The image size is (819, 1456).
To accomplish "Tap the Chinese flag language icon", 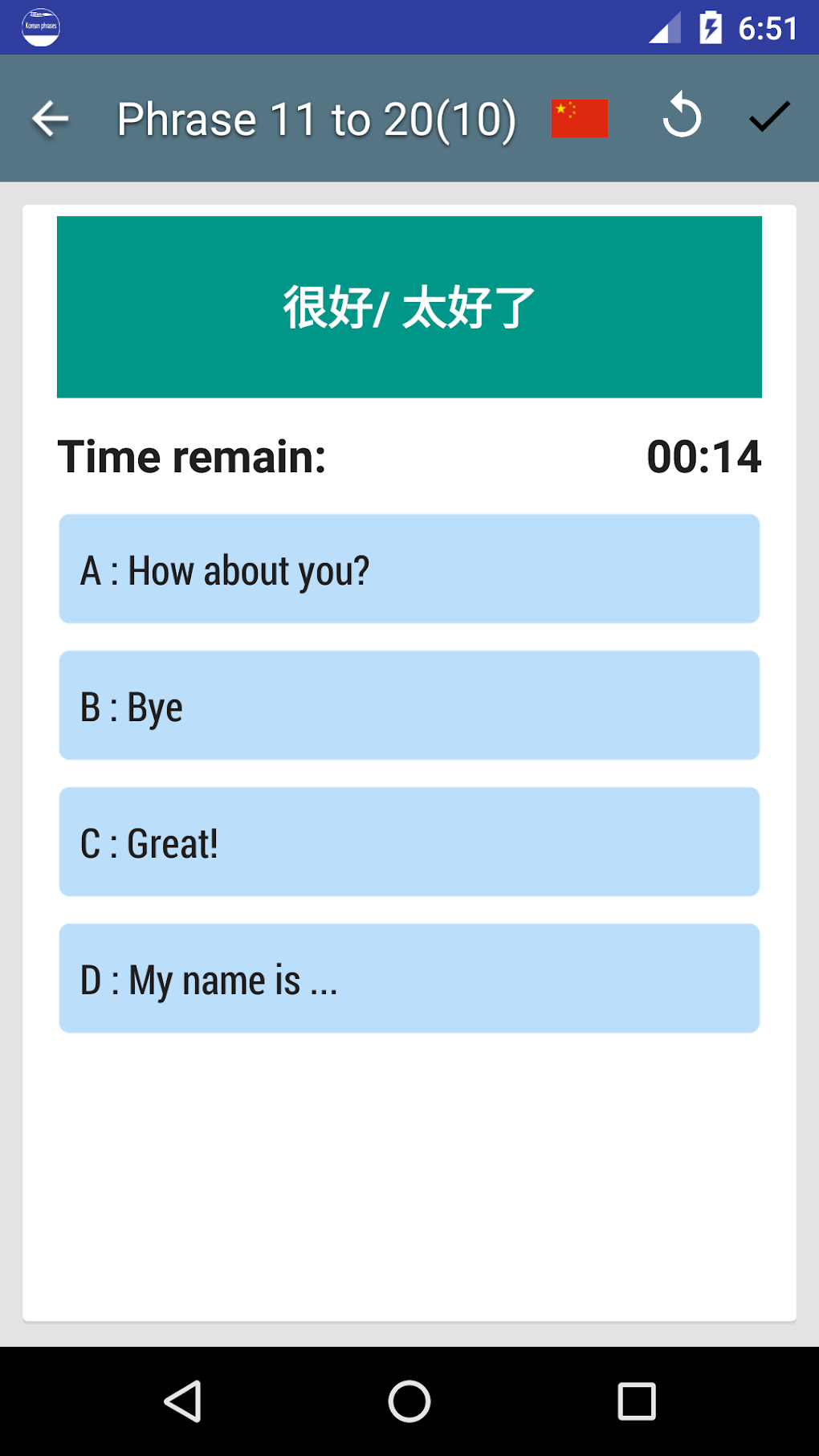I will [x=579, y=119].
